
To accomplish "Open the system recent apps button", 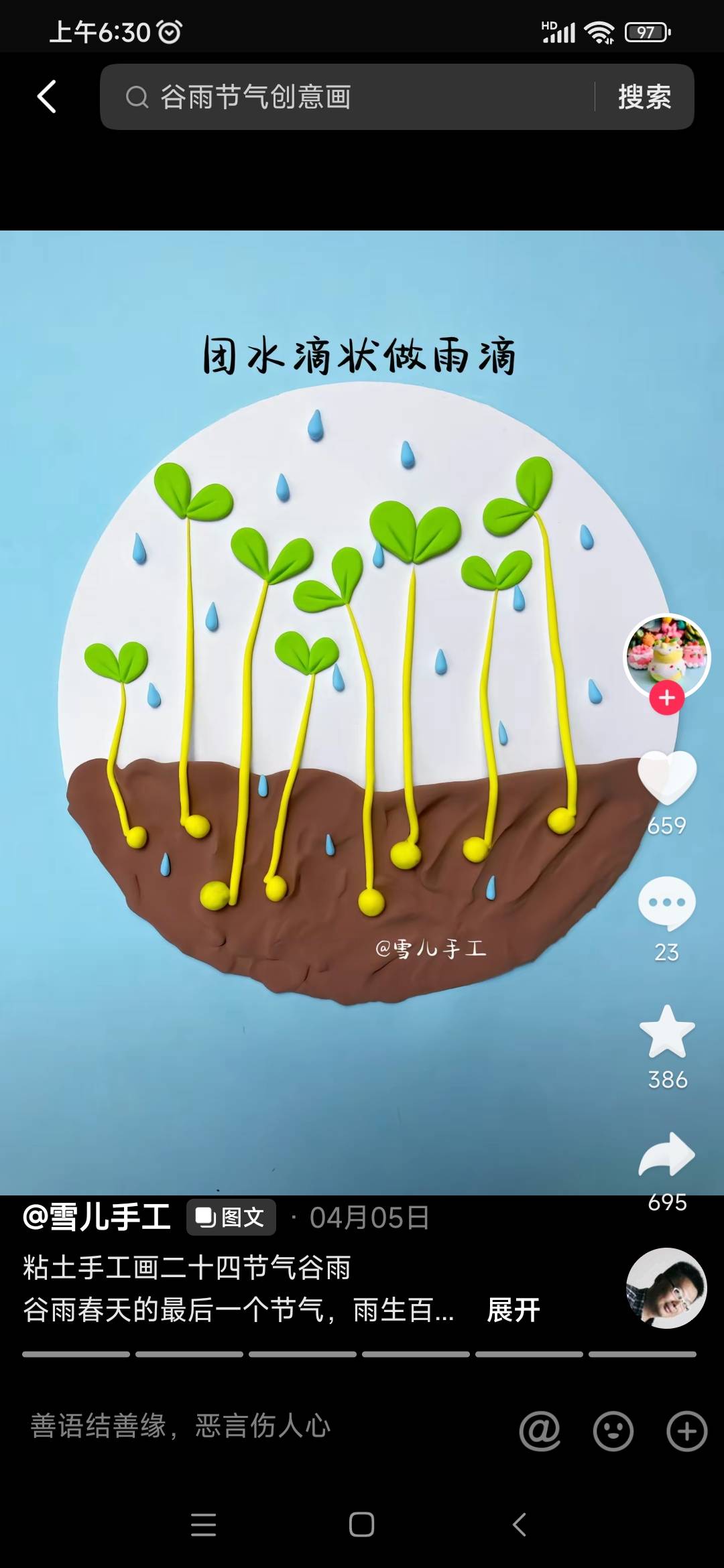I will [203, 1524].
